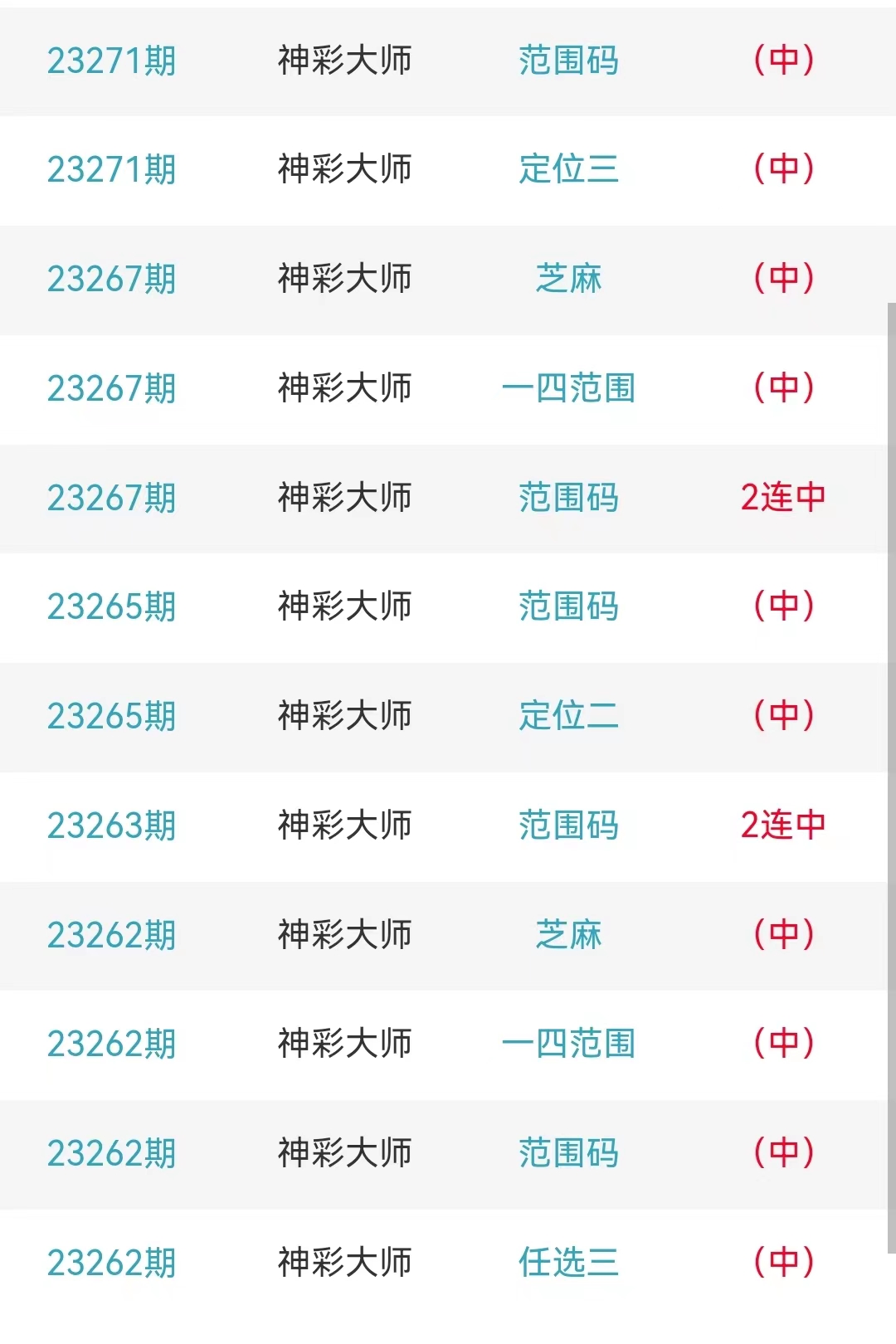The image size is (896, 1344).
Task: Select the 23267期 一四范围 row
Action: 568,388
